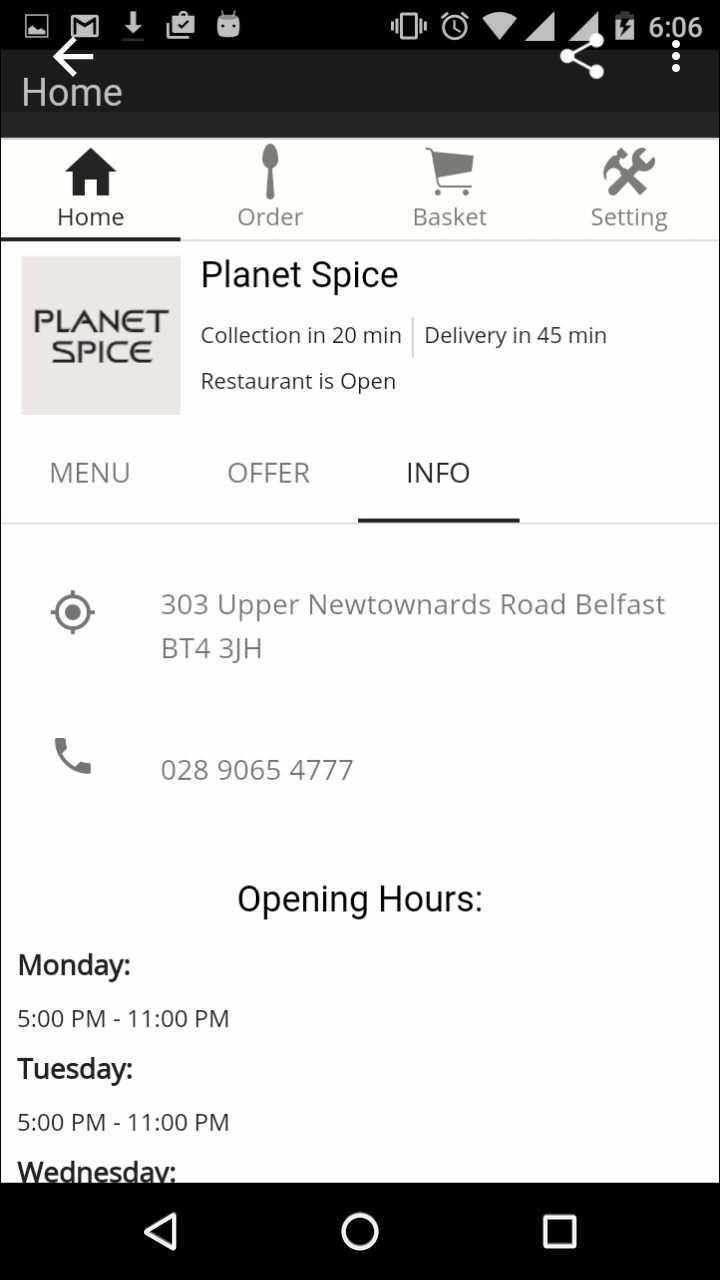
Task: Select the INFO section
Action: (438, 473)
